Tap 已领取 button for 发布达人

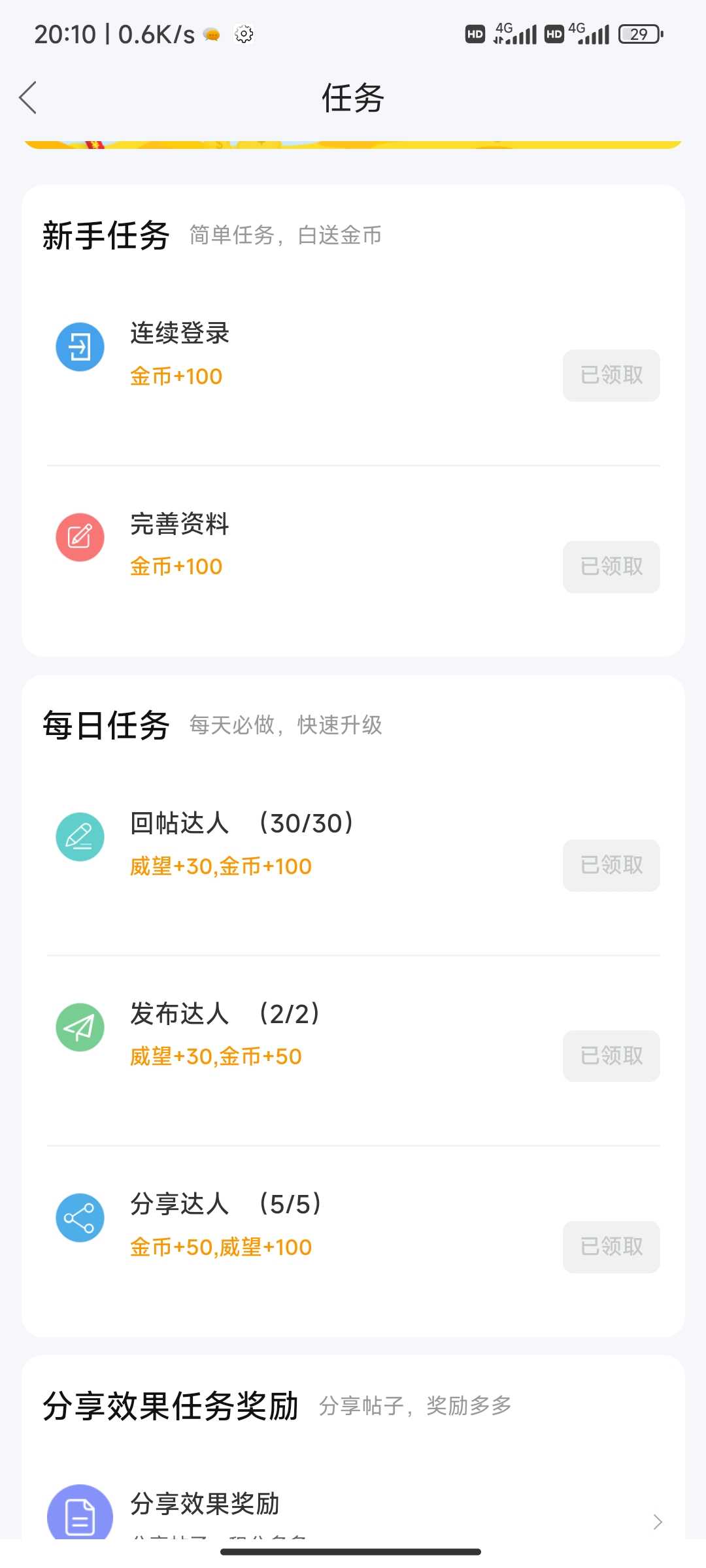(x=611, y=1056)
